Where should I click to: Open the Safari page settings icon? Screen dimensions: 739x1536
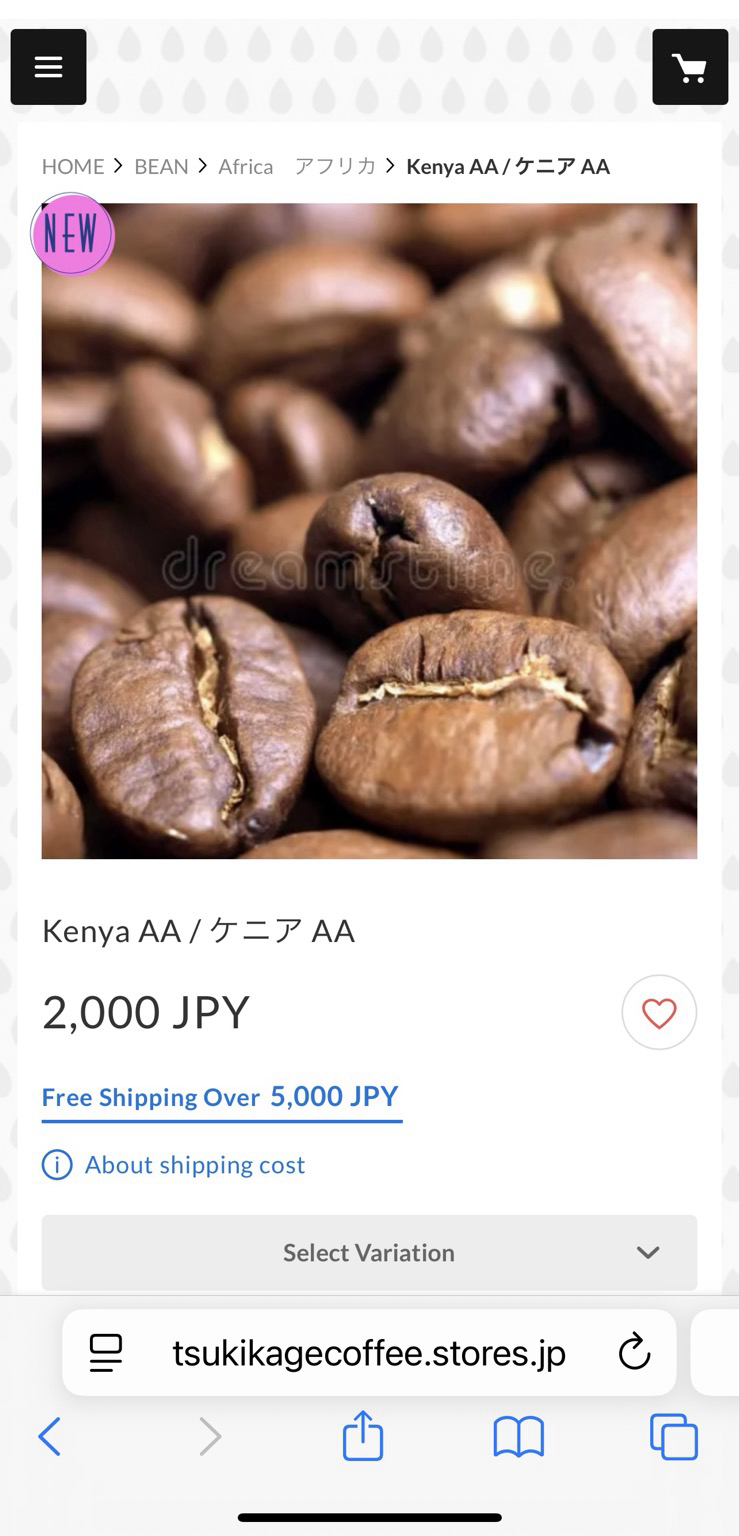click(x=106, y=1353)
